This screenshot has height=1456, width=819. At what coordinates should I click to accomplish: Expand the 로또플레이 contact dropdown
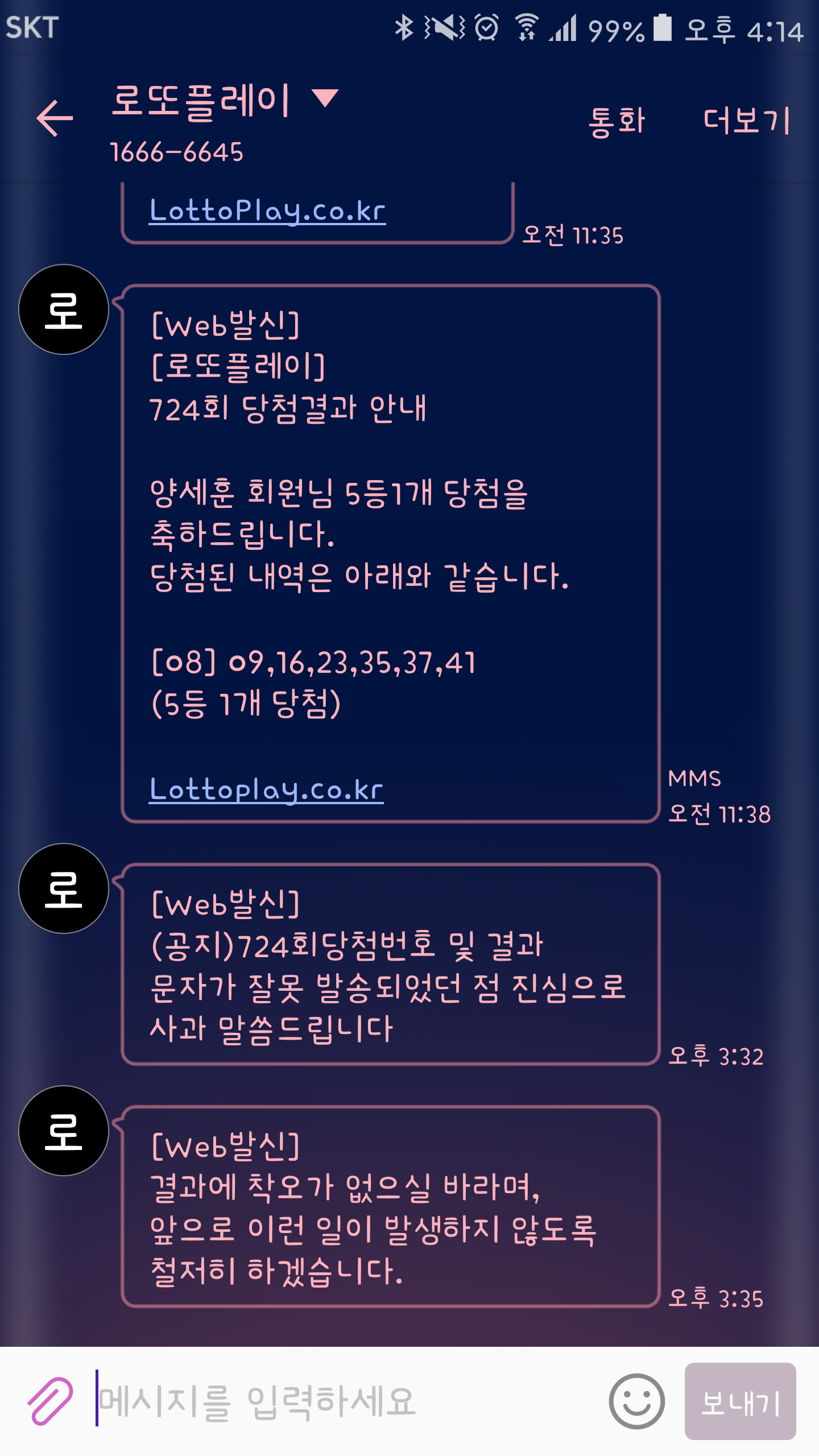tap(325, 98)
